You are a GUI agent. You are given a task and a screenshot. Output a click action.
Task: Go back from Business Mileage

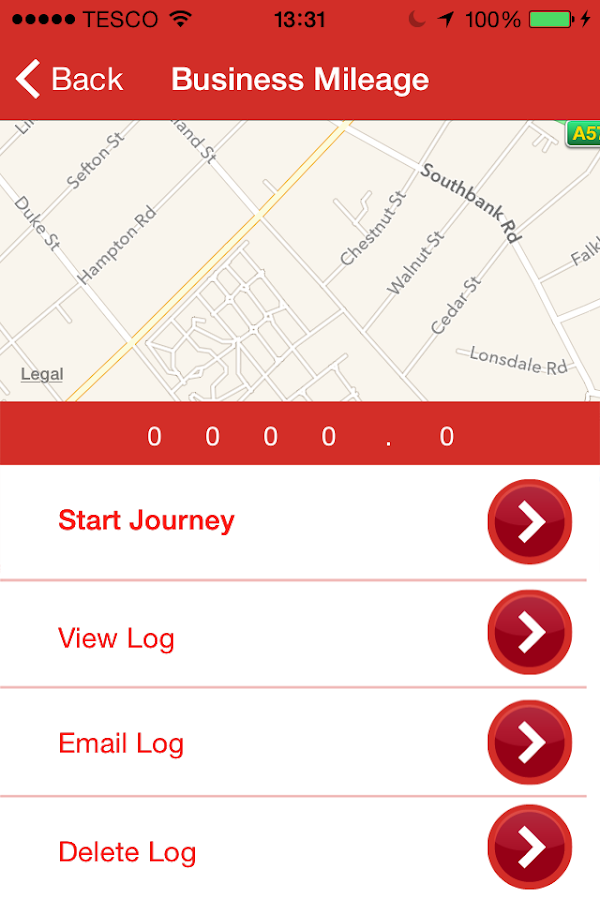coord(70,79)
